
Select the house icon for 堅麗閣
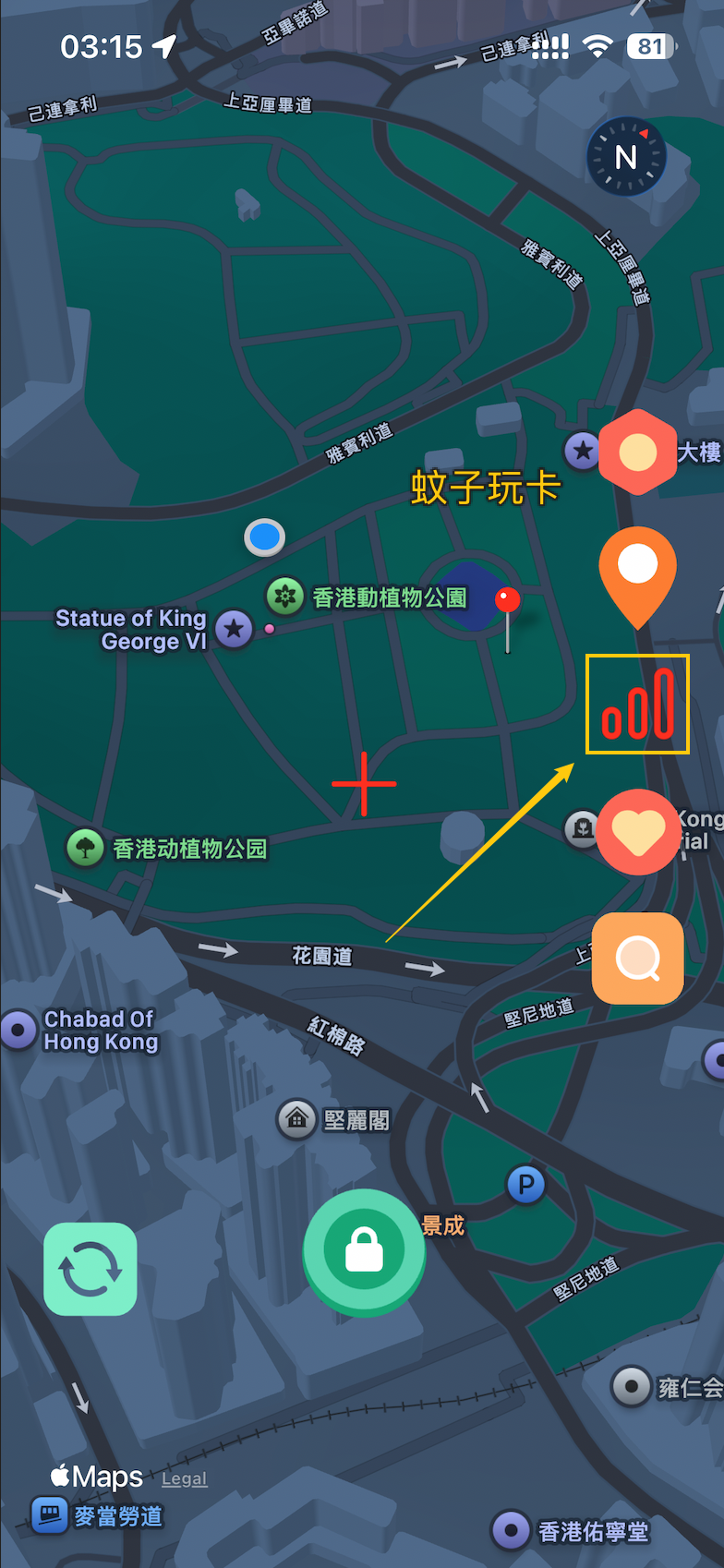pos(296,1119)
